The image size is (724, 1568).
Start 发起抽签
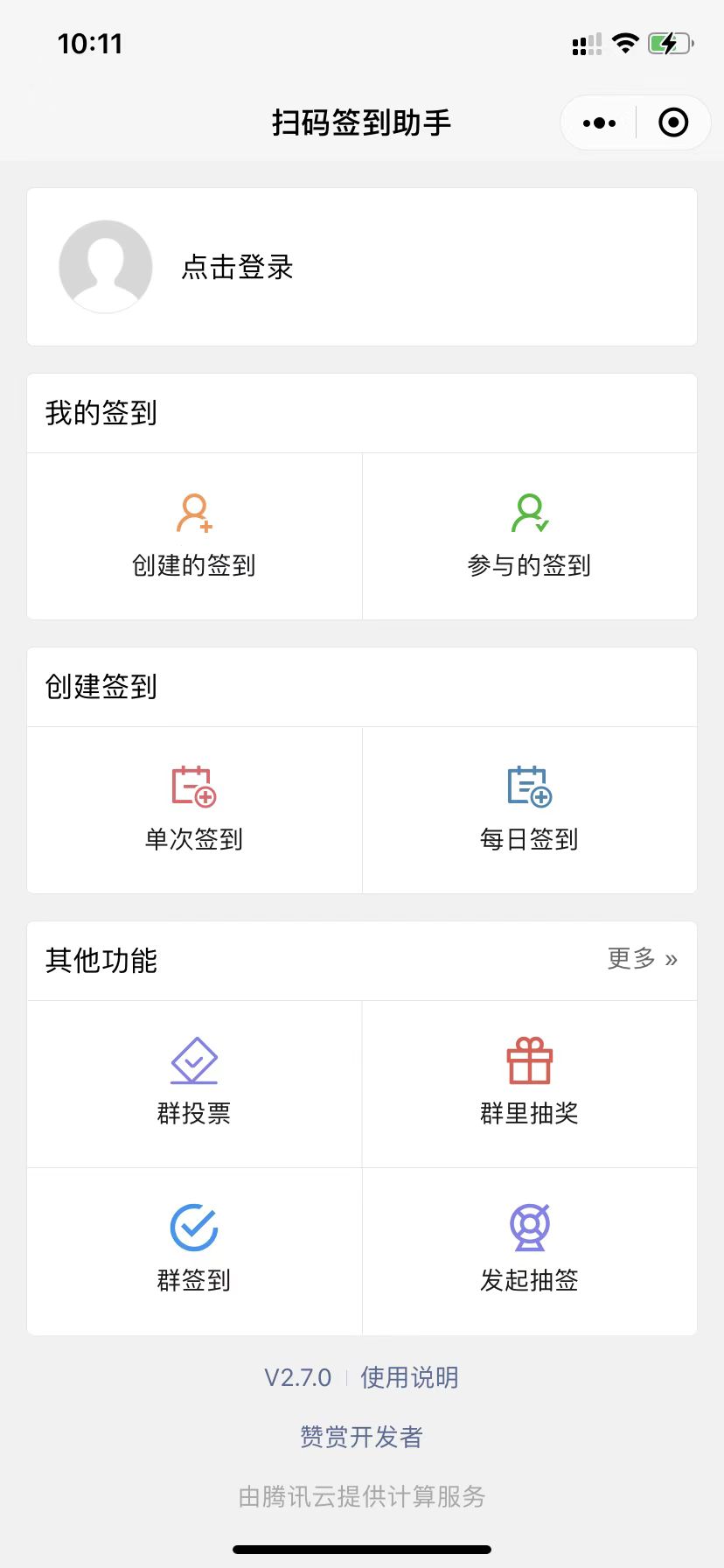coord(530,1251)
